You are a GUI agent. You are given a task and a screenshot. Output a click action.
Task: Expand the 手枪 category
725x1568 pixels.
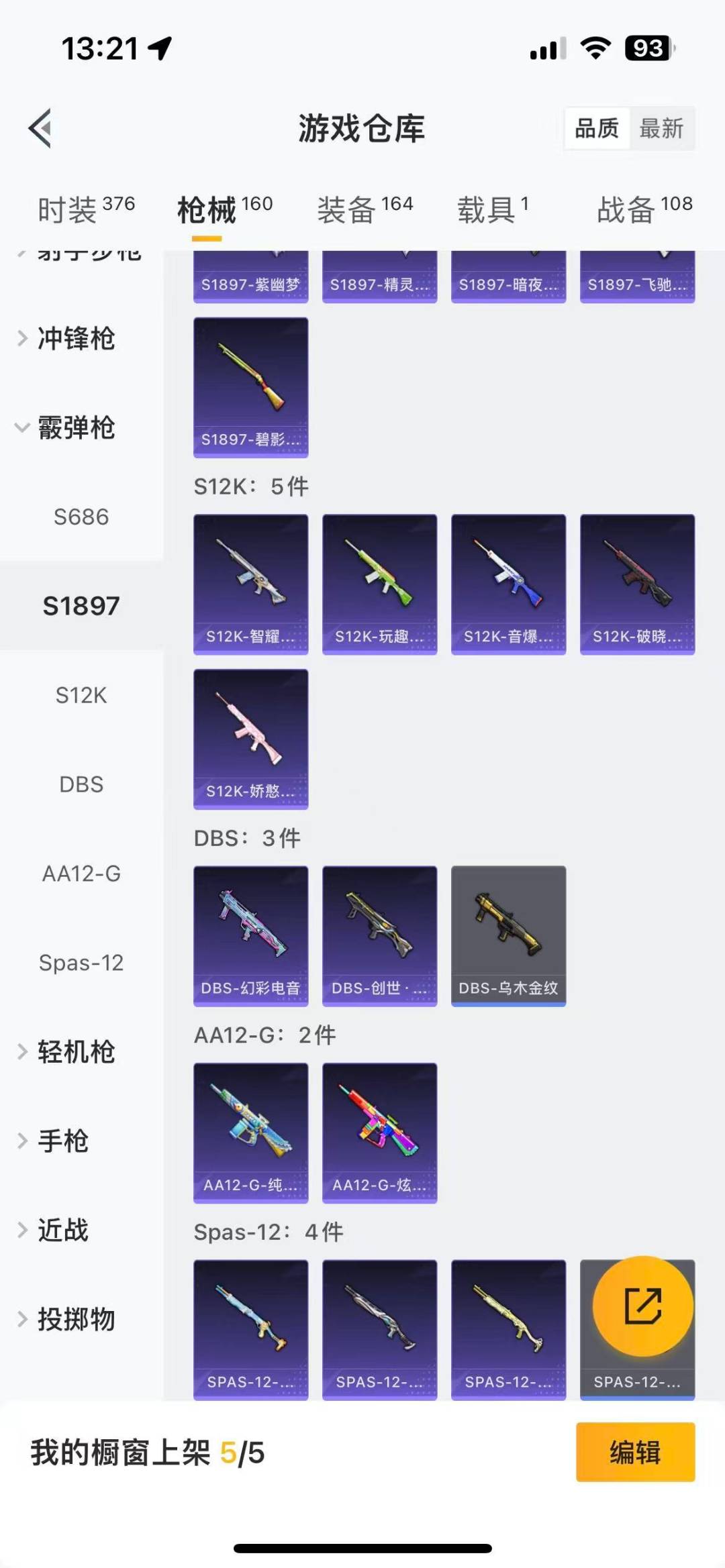click(63, 1141)
